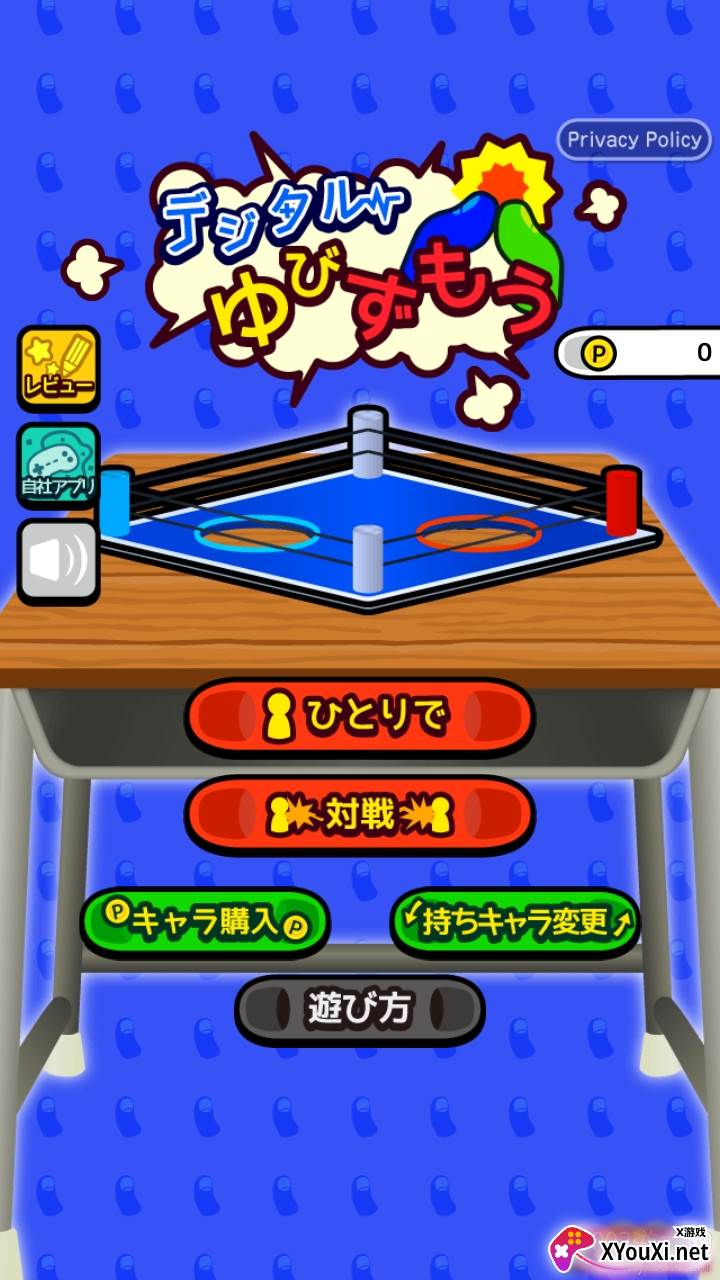This screenshot has width=720, height=1280.
Task: Tap the レビュー review button
Action: coord(58,368)
